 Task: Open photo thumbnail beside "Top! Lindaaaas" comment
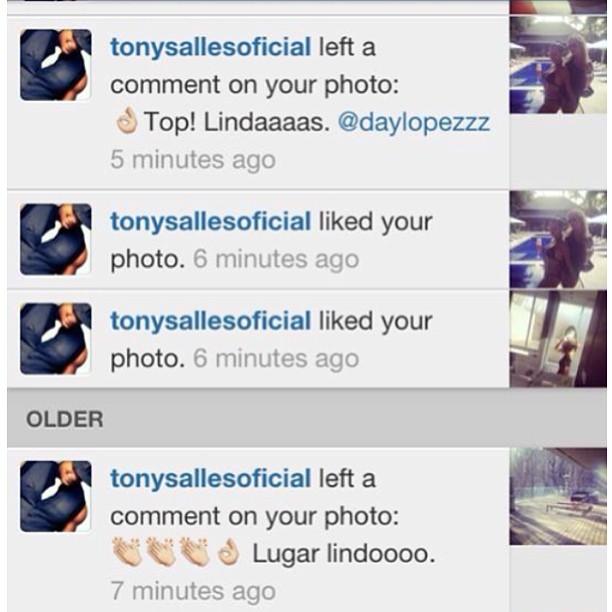coord(558,65)
